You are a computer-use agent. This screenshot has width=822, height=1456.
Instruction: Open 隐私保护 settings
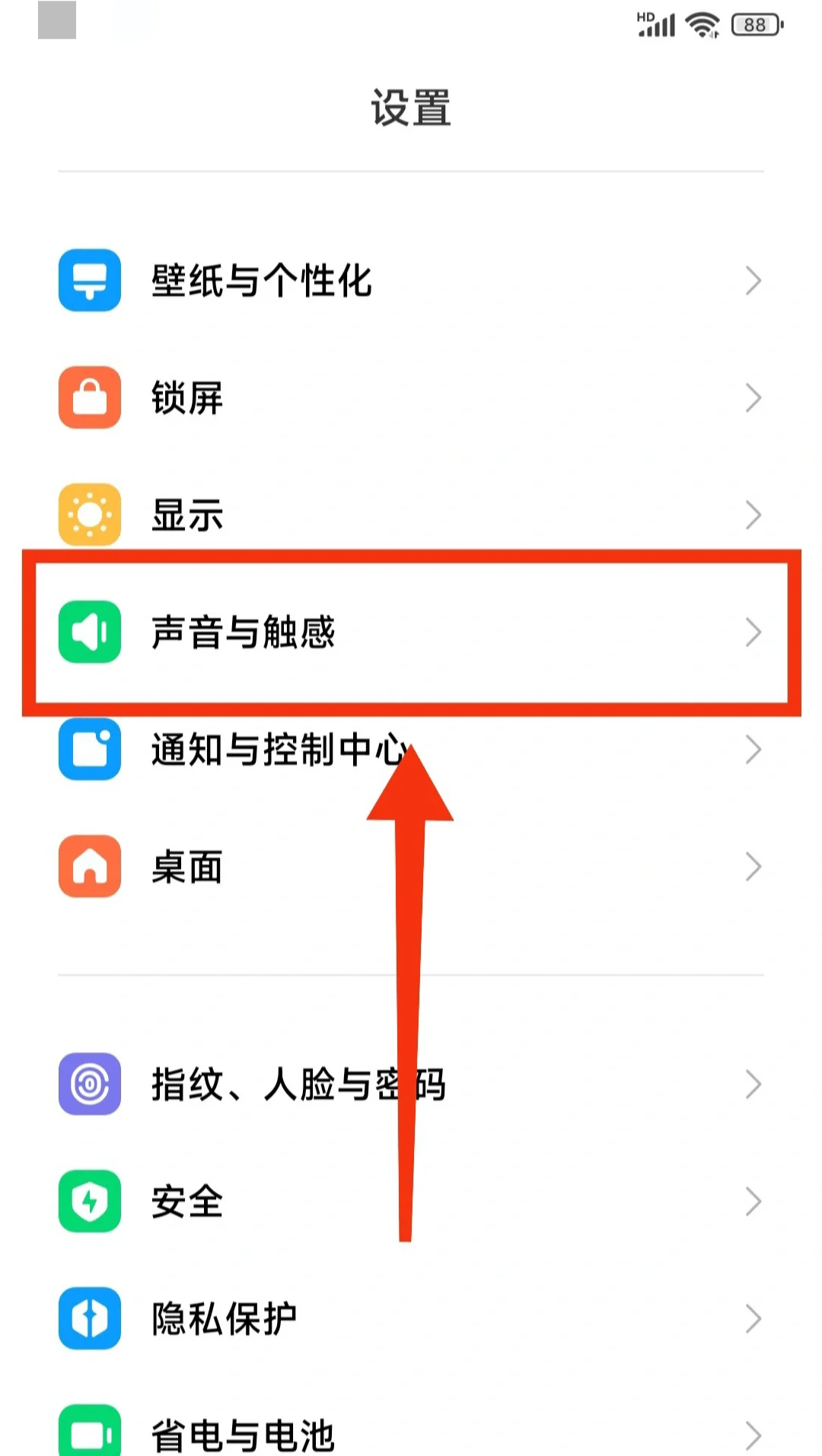click(411, 1318)
